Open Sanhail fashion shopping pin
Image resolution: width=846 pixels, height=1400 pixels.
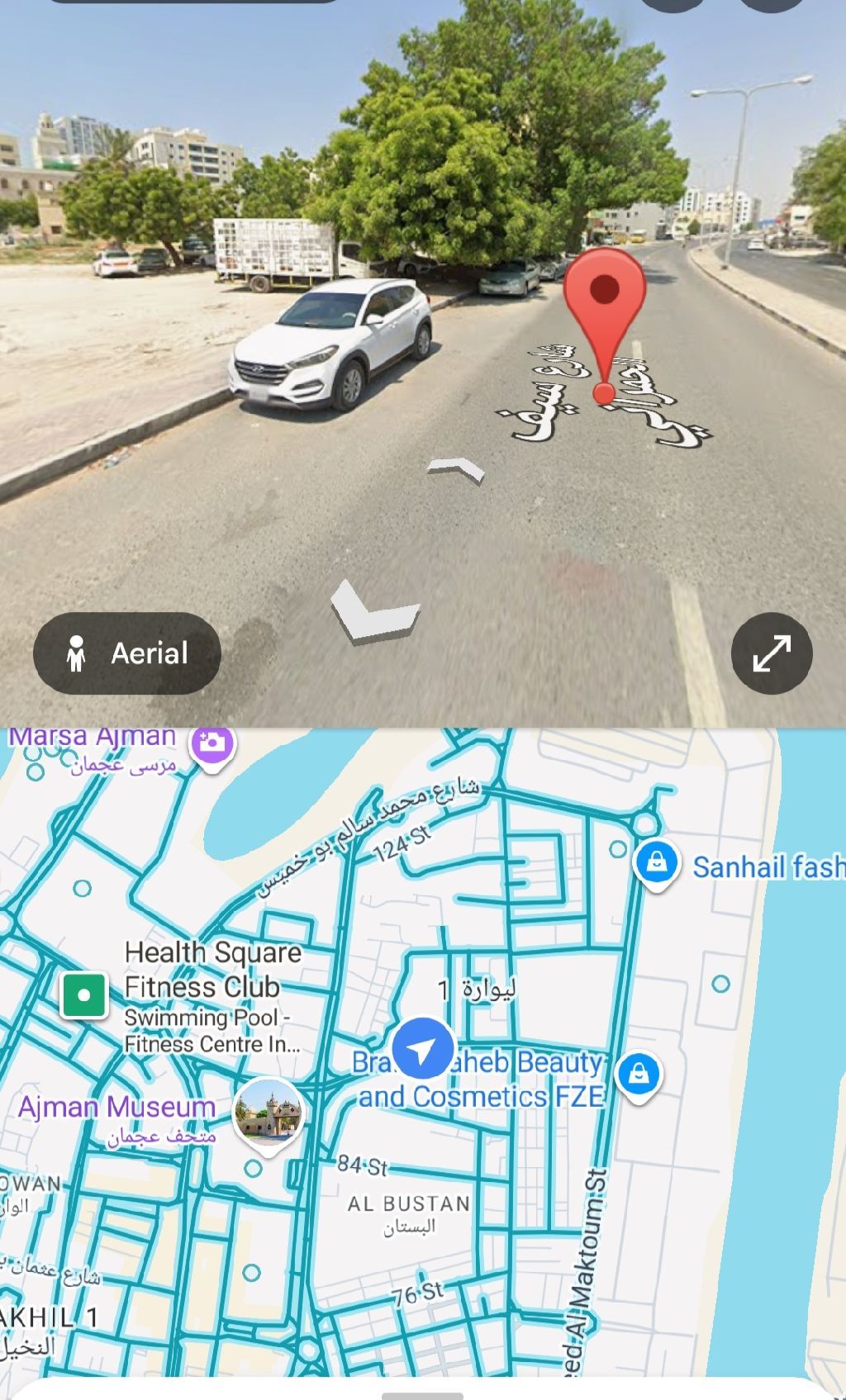657,864
